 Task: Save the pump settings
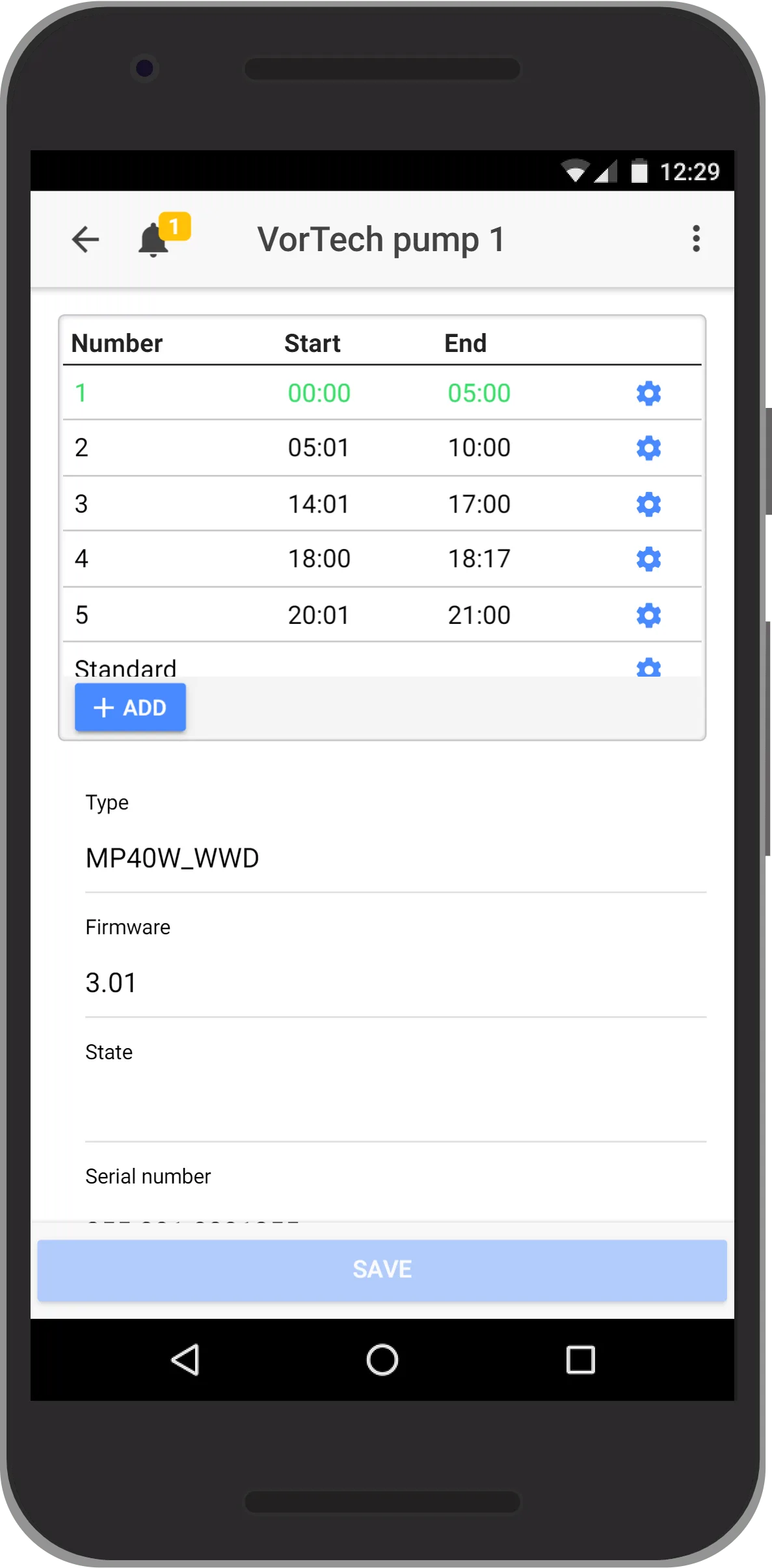(382, 1270)
